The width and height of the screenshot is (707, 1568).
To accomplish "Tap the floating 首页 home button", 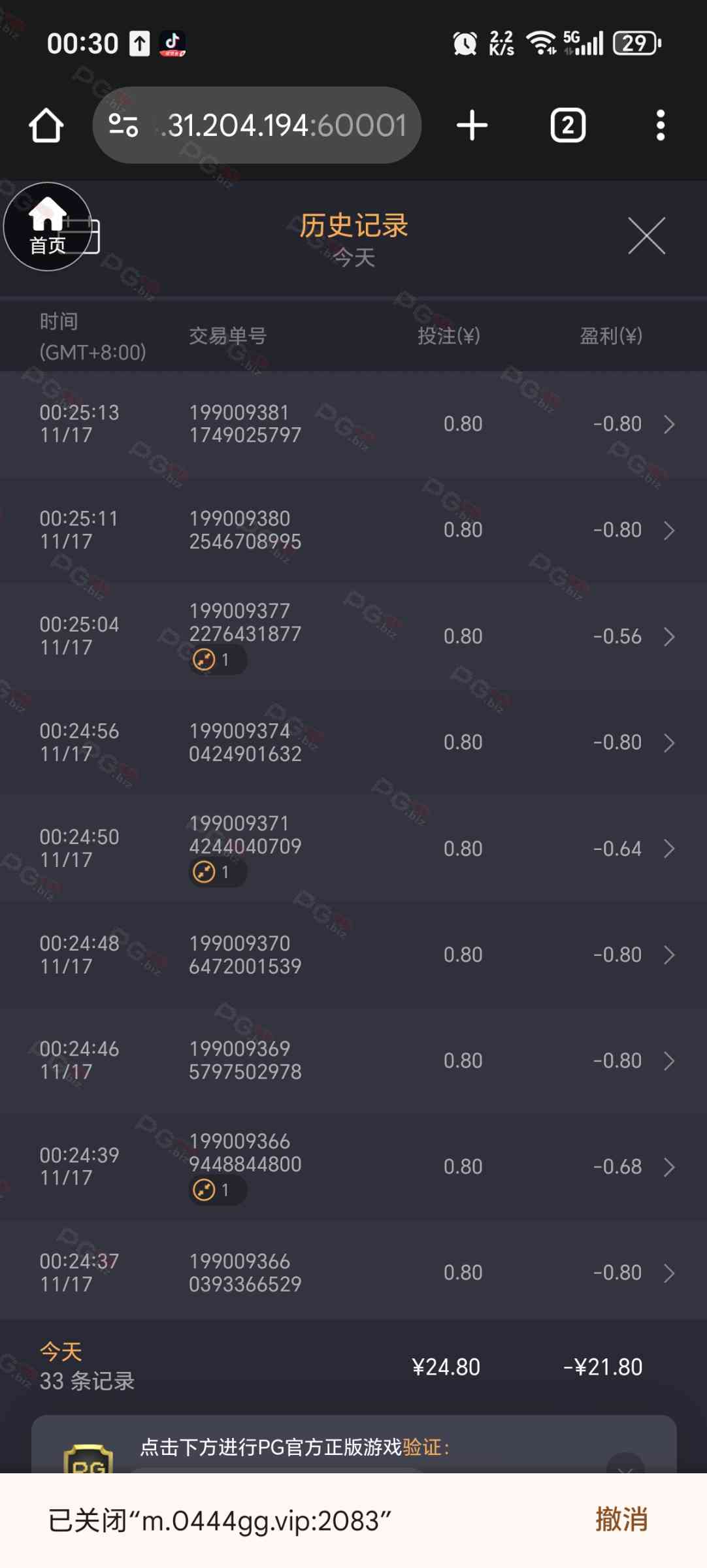I will tap(47, 227).
